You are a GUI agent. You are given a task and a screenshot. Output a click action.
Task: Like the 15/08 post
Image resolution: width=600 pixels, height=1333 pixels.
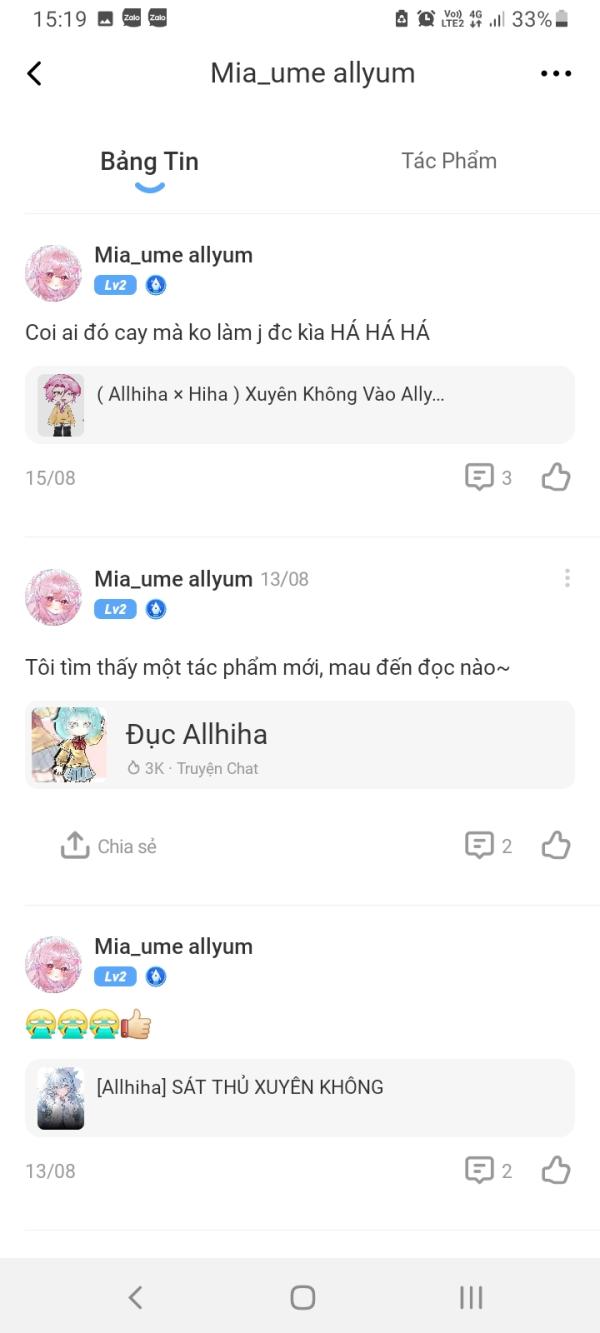(556, 477)
